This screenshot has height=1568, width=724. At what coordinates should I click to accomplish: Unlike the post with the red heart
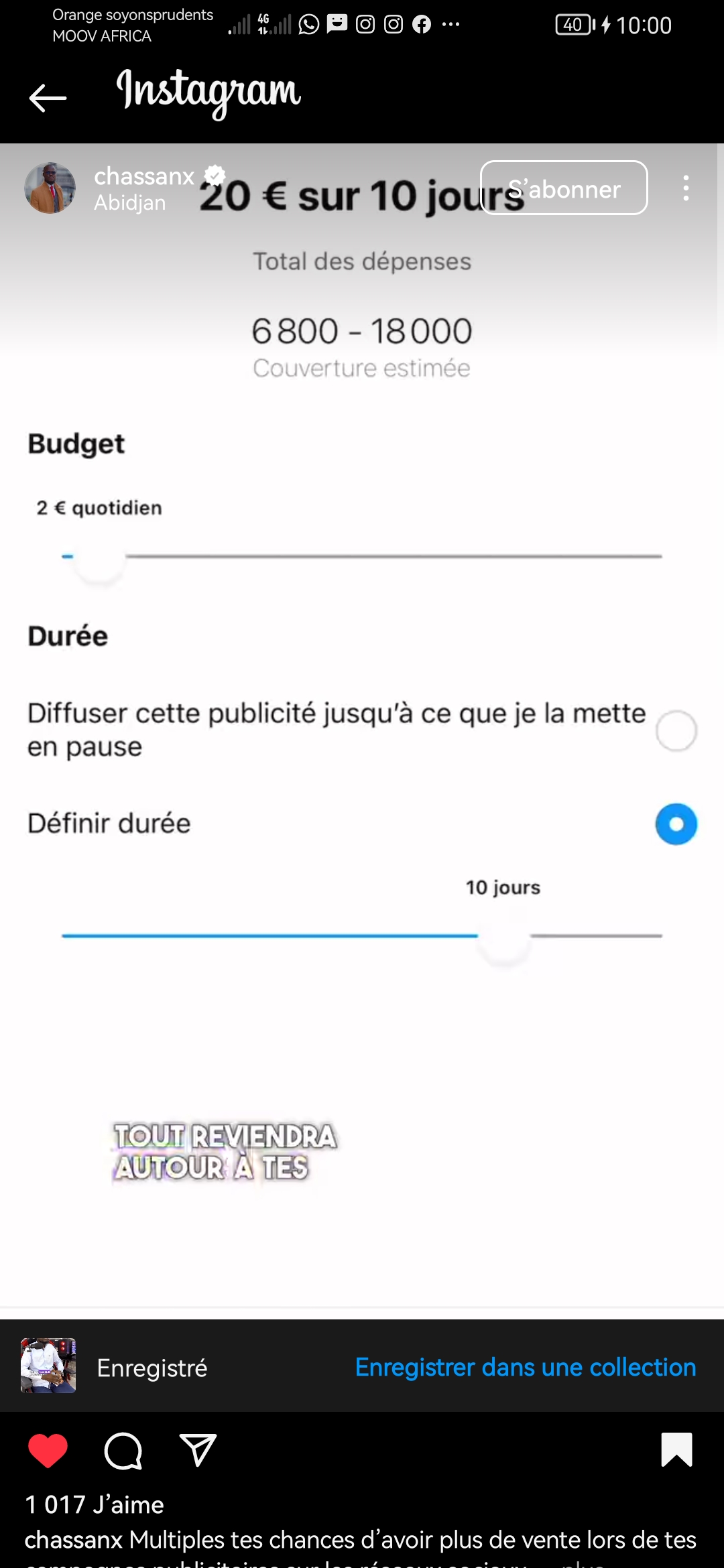tap(48, 1450)
